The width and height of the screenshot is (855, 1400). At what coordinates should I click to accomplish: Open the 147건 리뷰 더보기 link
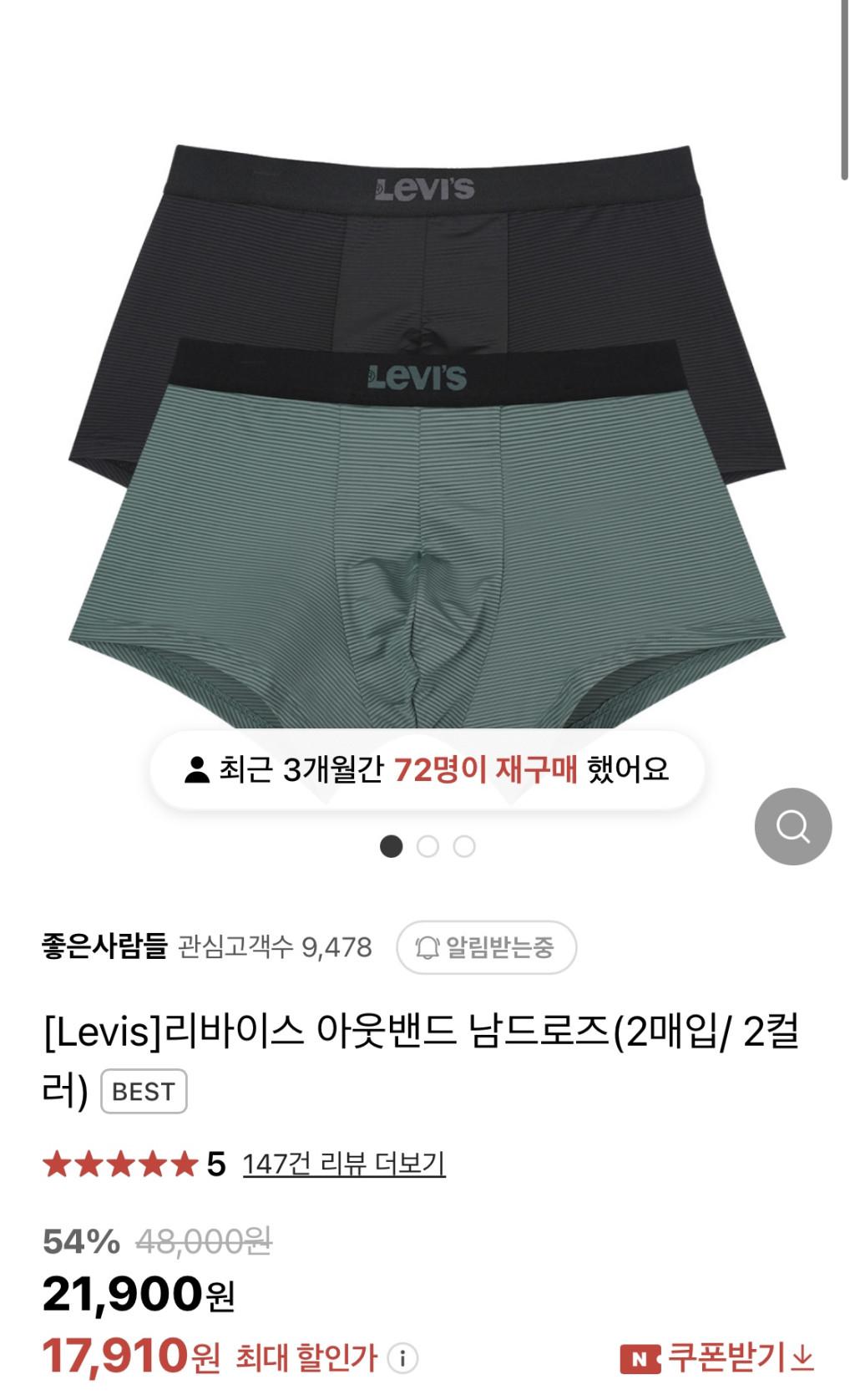pos(343,1163)
